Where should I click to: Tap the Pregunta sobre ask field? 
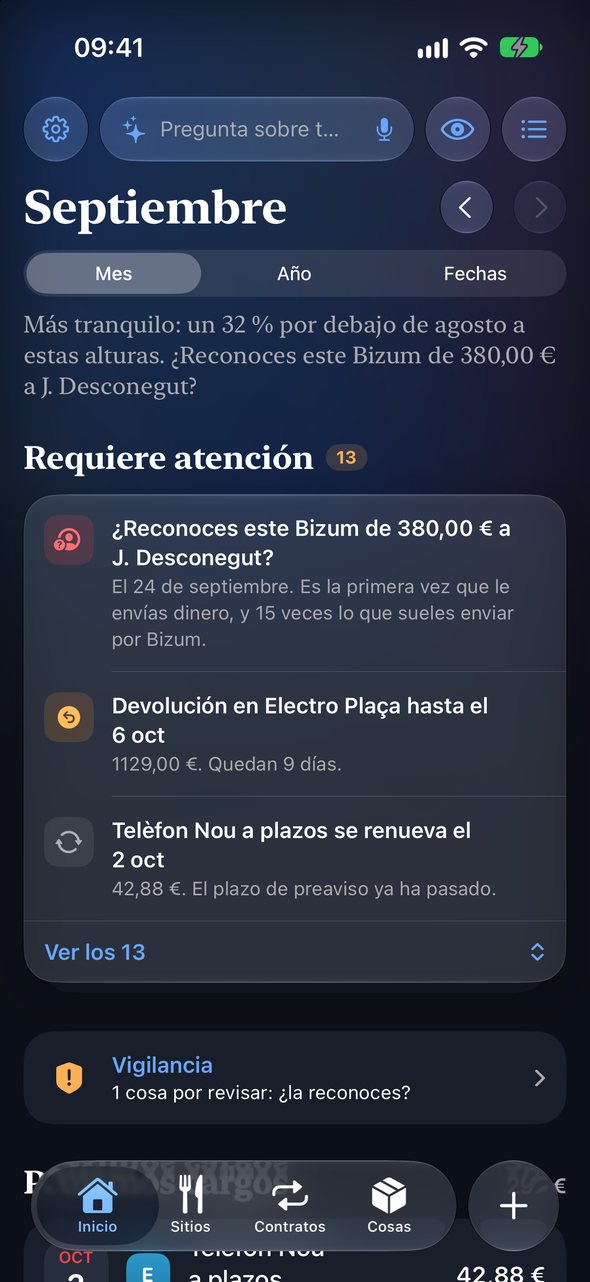pos(257,129)
